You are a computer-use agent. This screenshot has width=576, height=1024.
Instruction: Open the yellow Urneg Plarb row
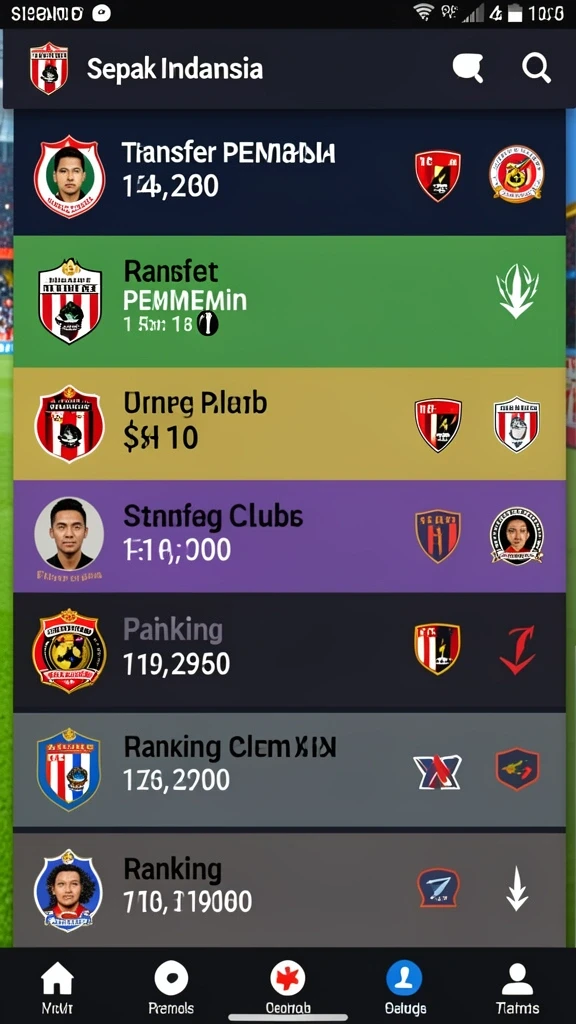[289, 424]
